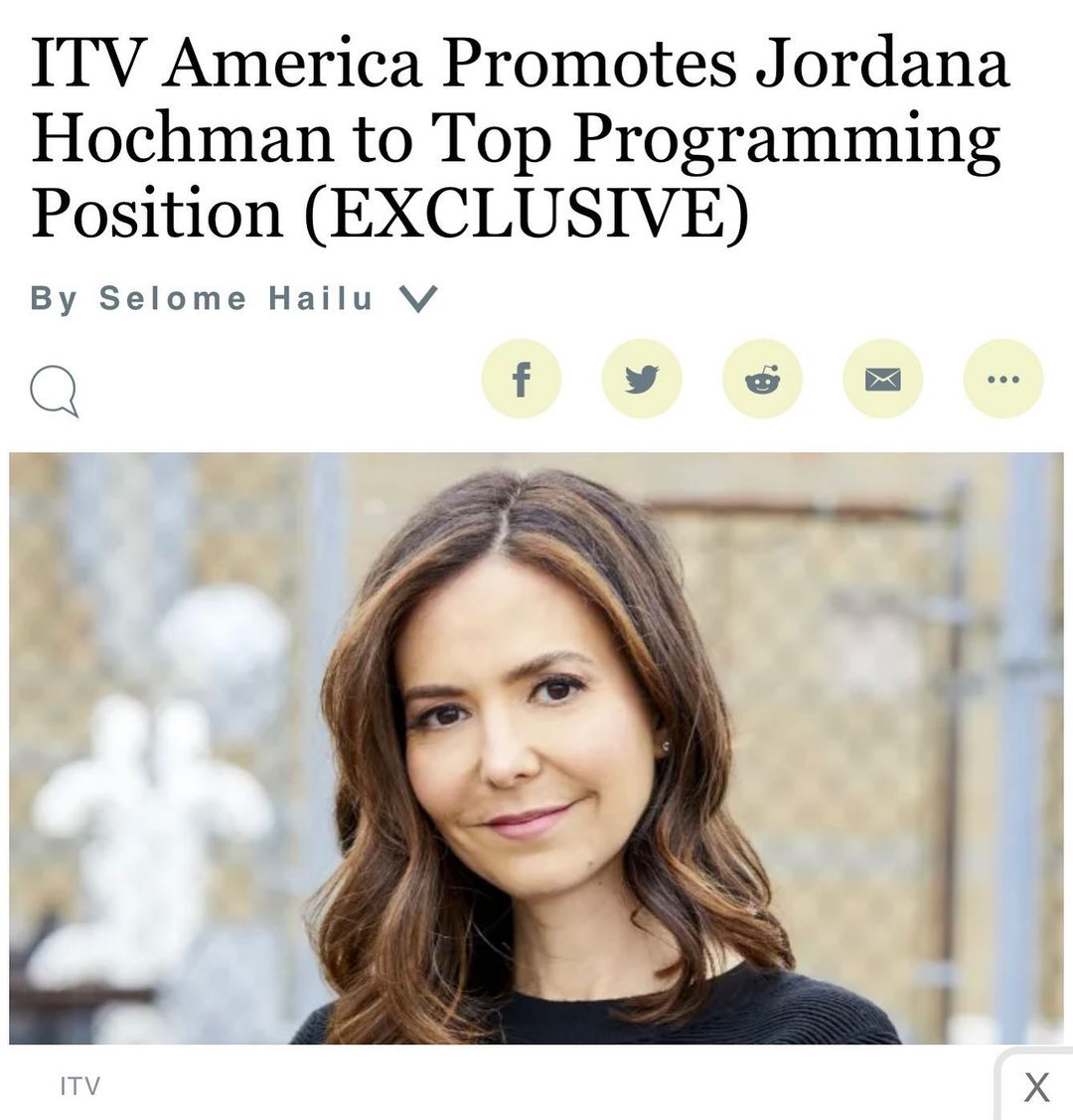Open the article comments bubble
Viewport: 1073px width, 1120px height.
point(54,391)
